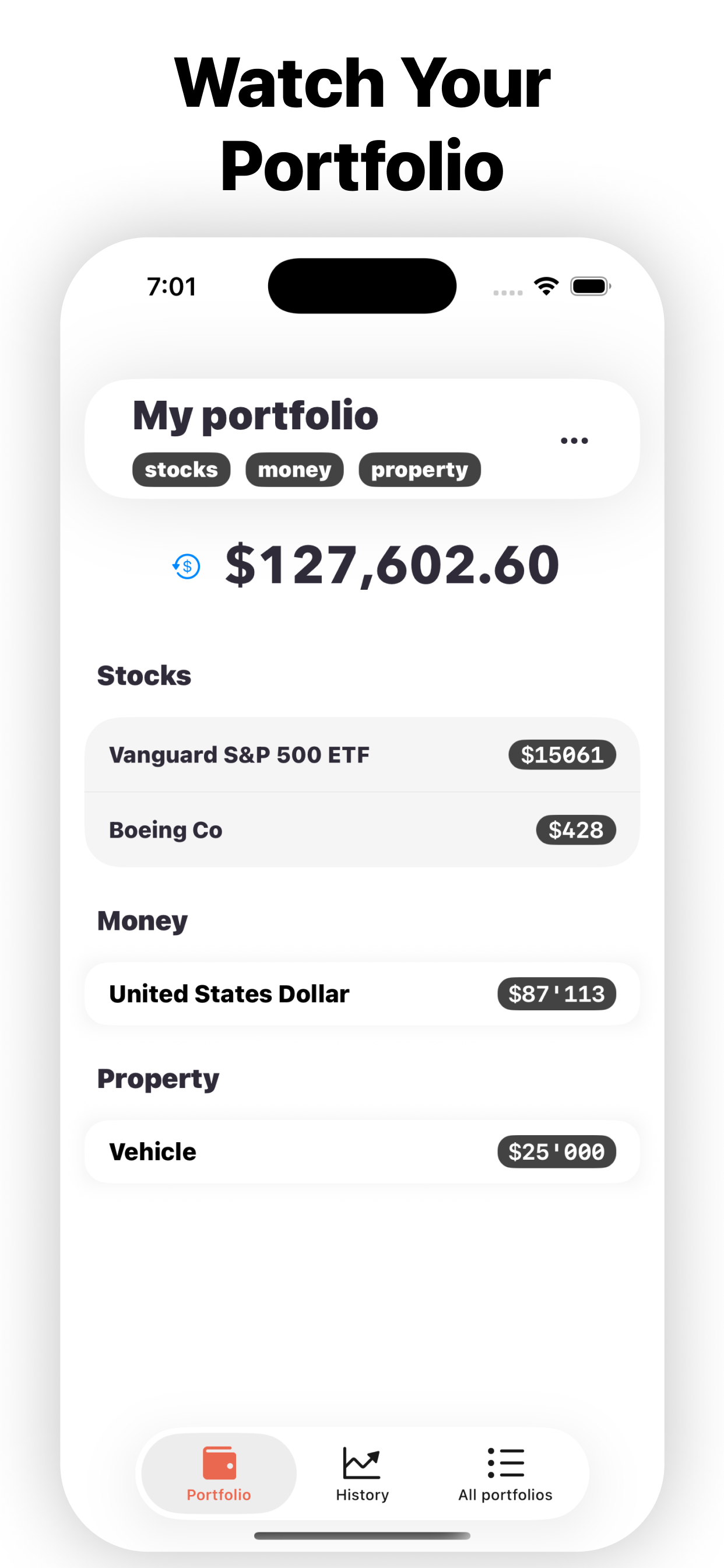Tap the currency refresh icon beside total balance
This screenshot has width=724, height=1568.
pos(185,566)
